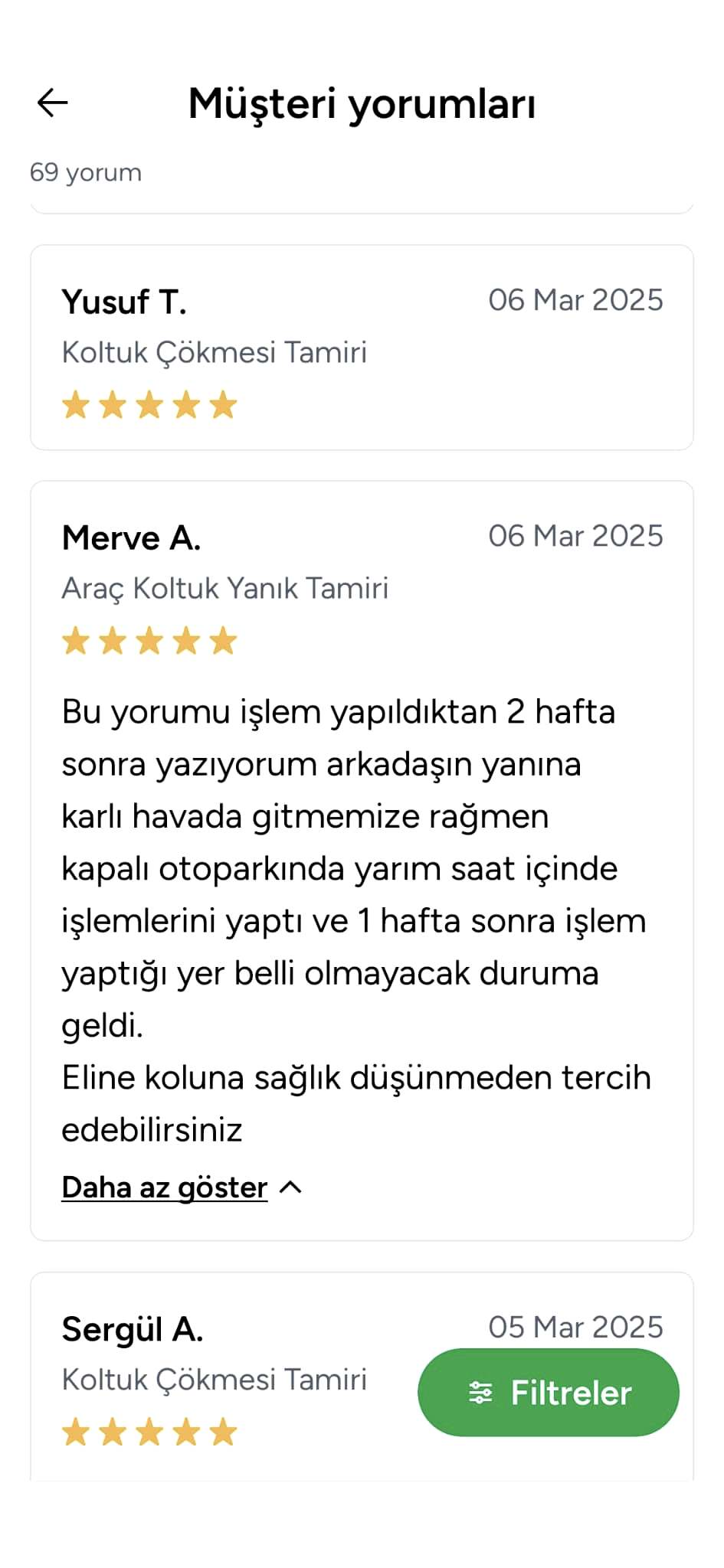Select the 69 yorum count text

coord(86,171)
